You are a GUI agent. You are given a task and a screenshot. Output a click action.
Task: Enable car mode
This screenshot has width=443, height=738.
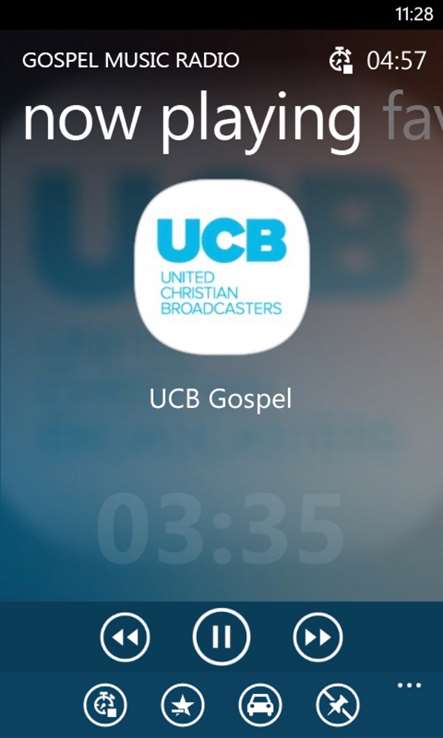click(x=260, y=705)
